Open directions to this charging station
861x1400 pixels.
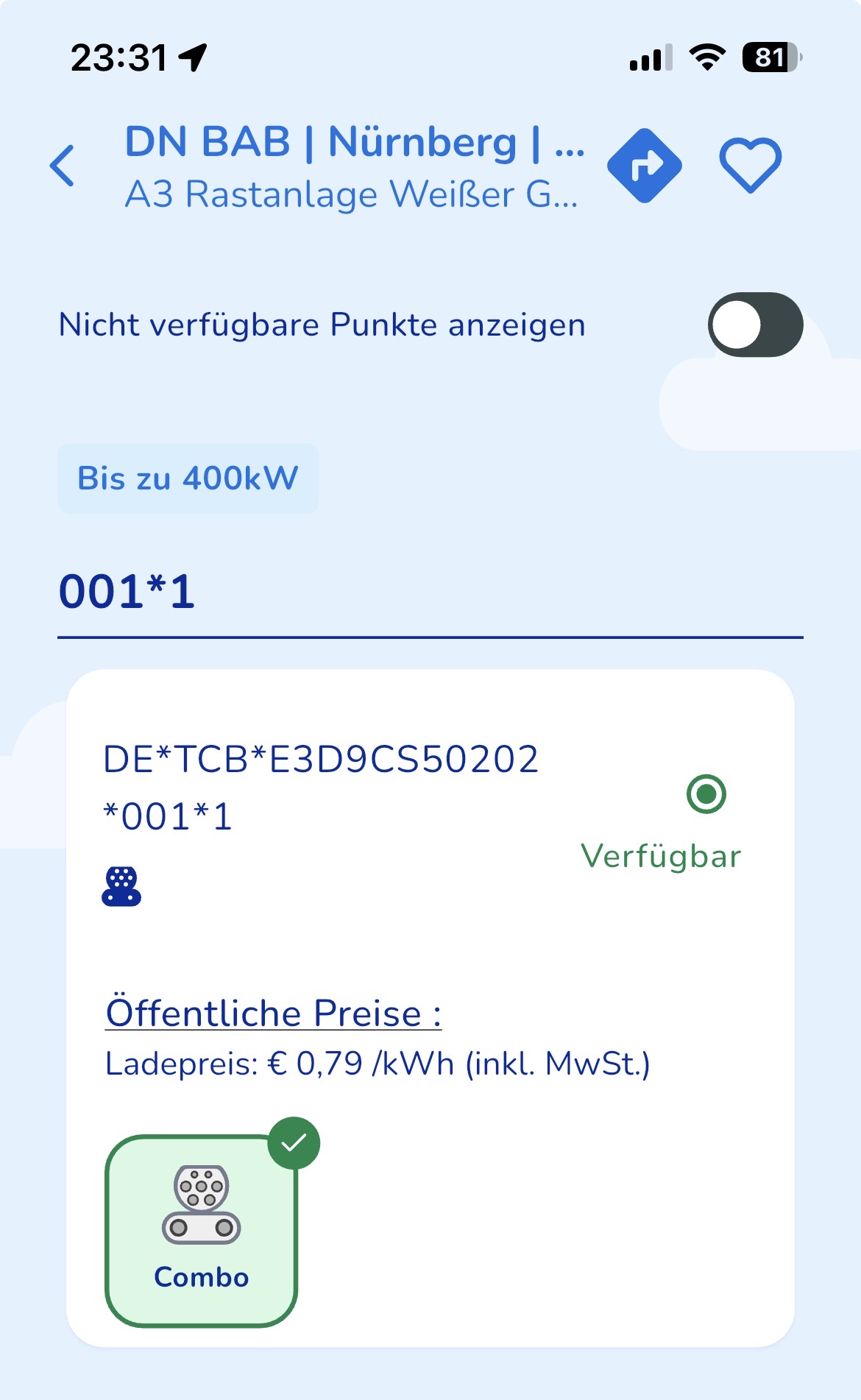645,166
